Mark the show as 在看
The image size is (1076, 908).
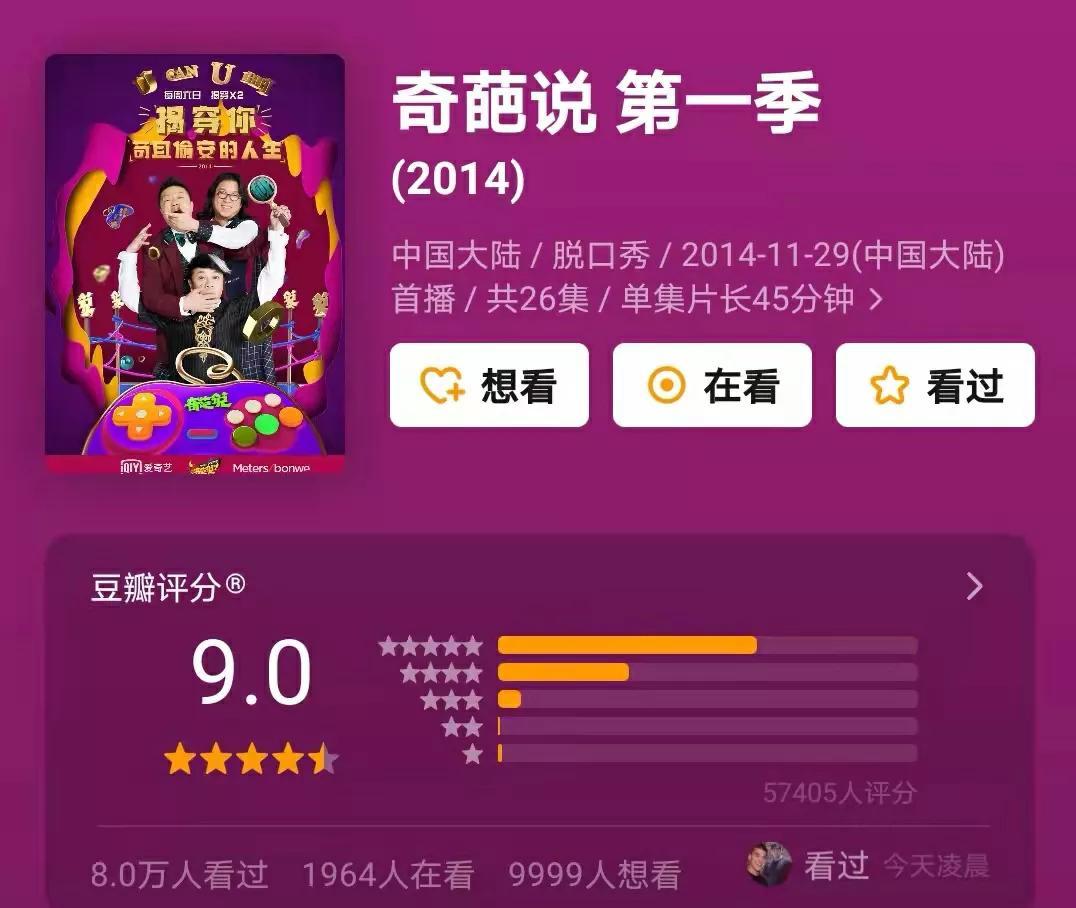click(711, 386)
